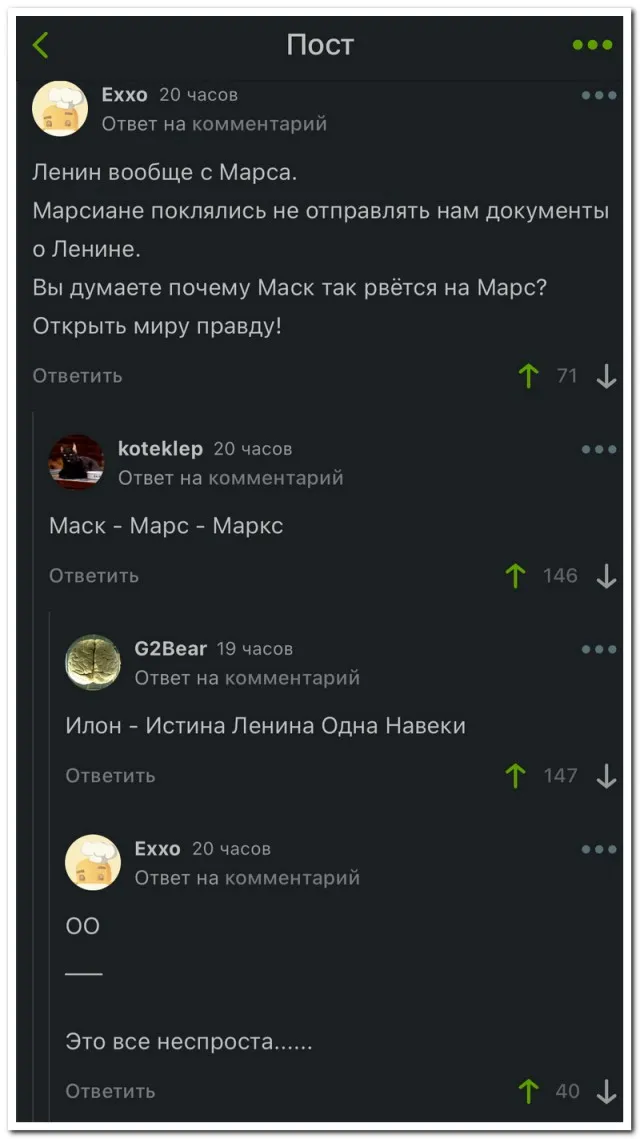The image size is (640, 1139).
Task: Upvote Exxo's comment rated 40
Action: click(x=529, y=1091)
